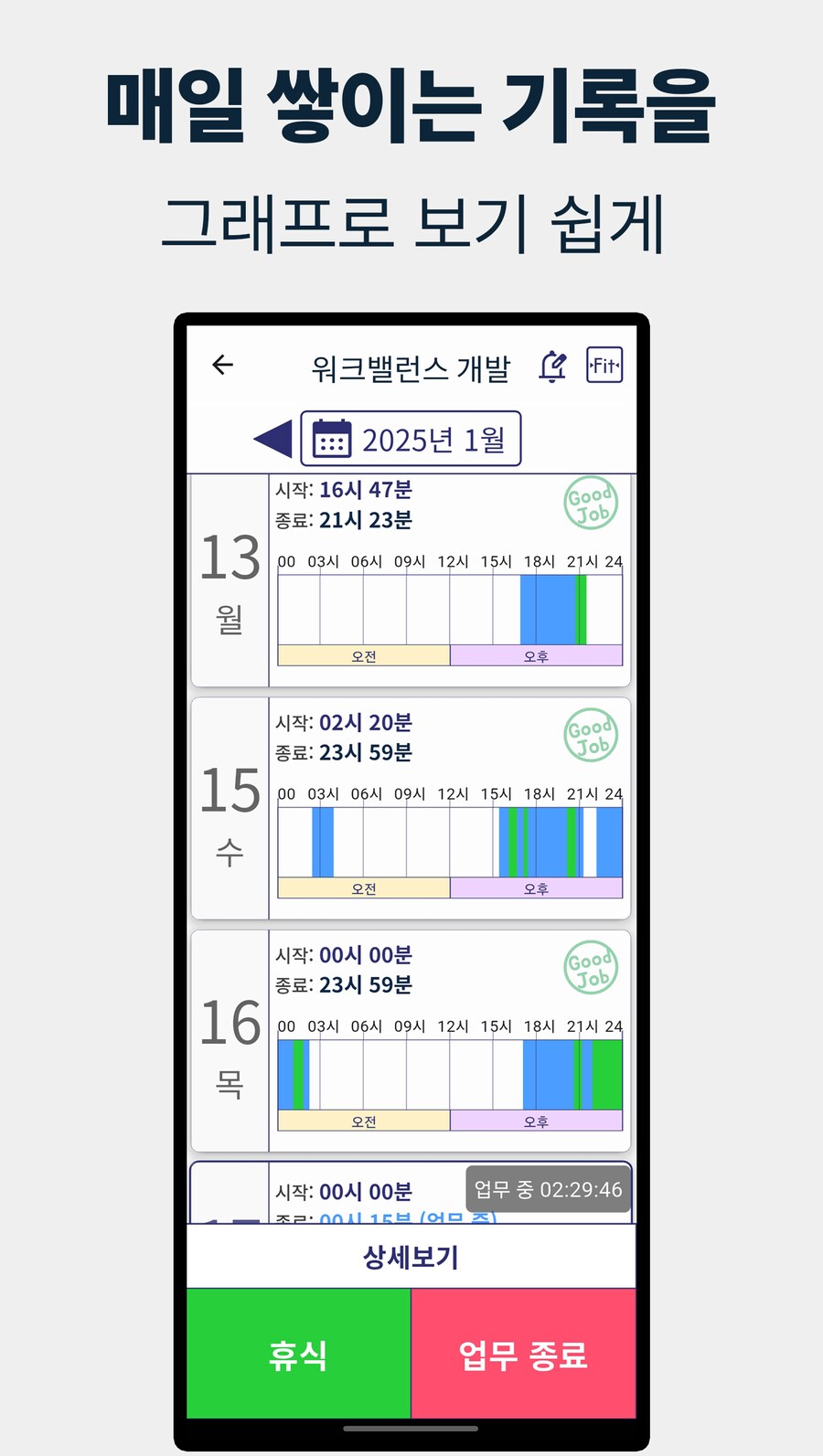Select the 오후 section of January 16's graph

[538, 1121]
